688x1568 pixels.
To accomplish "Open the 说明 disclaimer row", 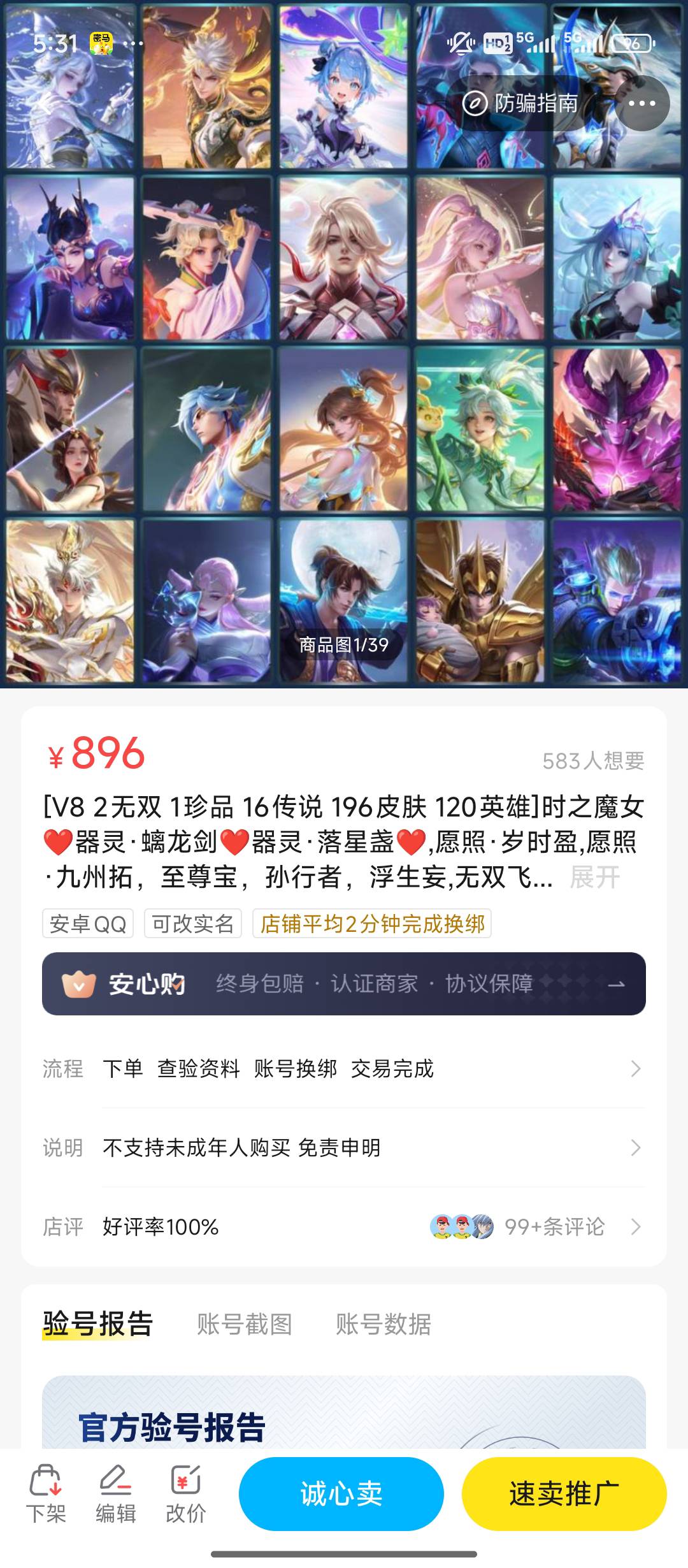I will (x=344, y=1147).
